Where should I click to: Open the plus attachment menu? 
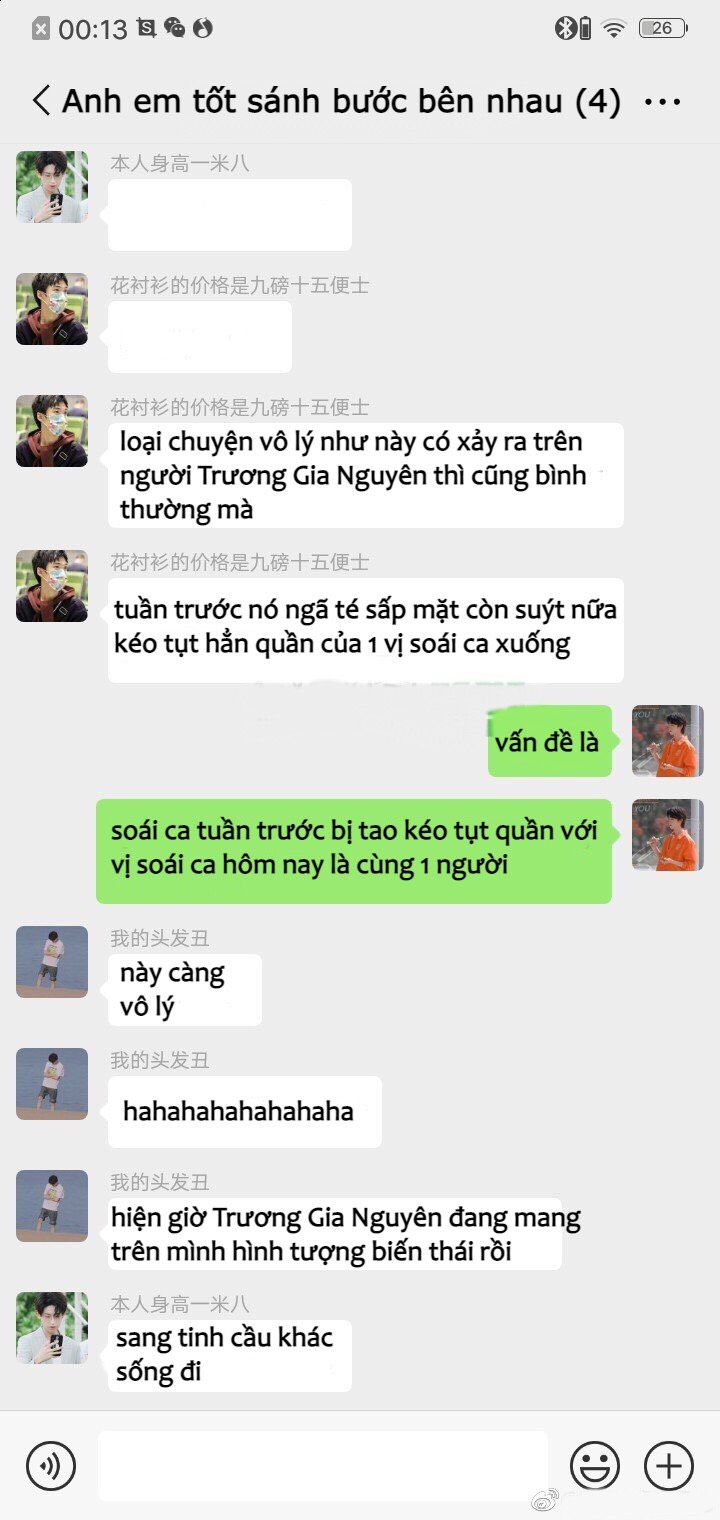pyautogui.click(x=669, y=1466)
